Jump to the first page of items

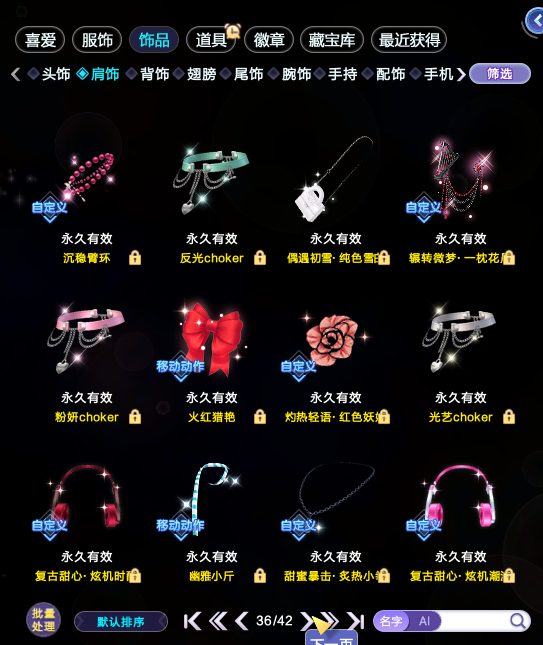(x=193, y=621)
